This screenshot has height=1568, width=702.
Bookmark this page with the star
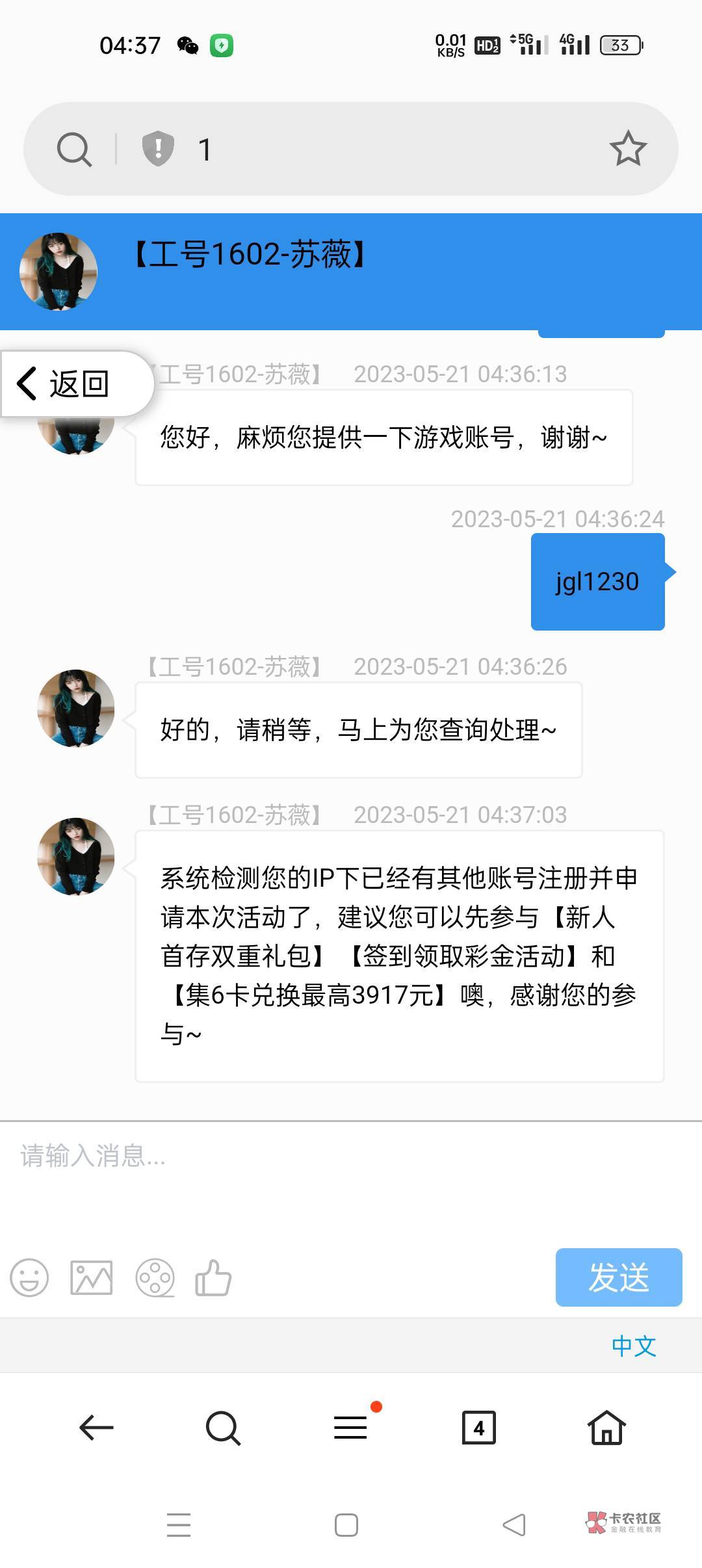(628, 149)
